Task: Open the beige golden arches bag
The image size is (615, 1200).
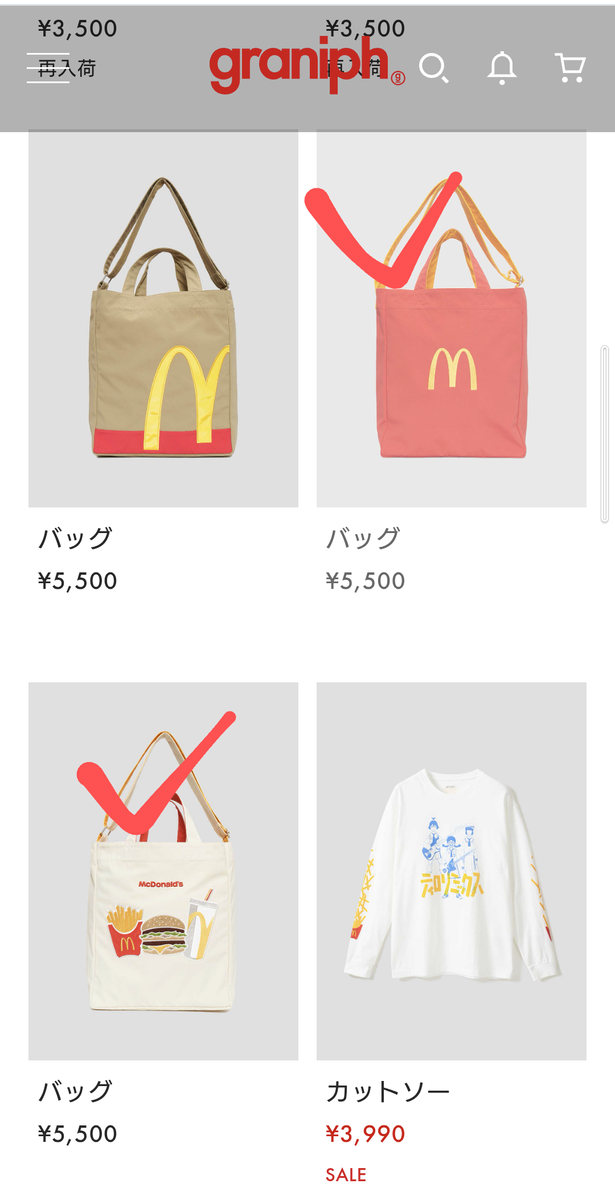Action: click(163, 319)
